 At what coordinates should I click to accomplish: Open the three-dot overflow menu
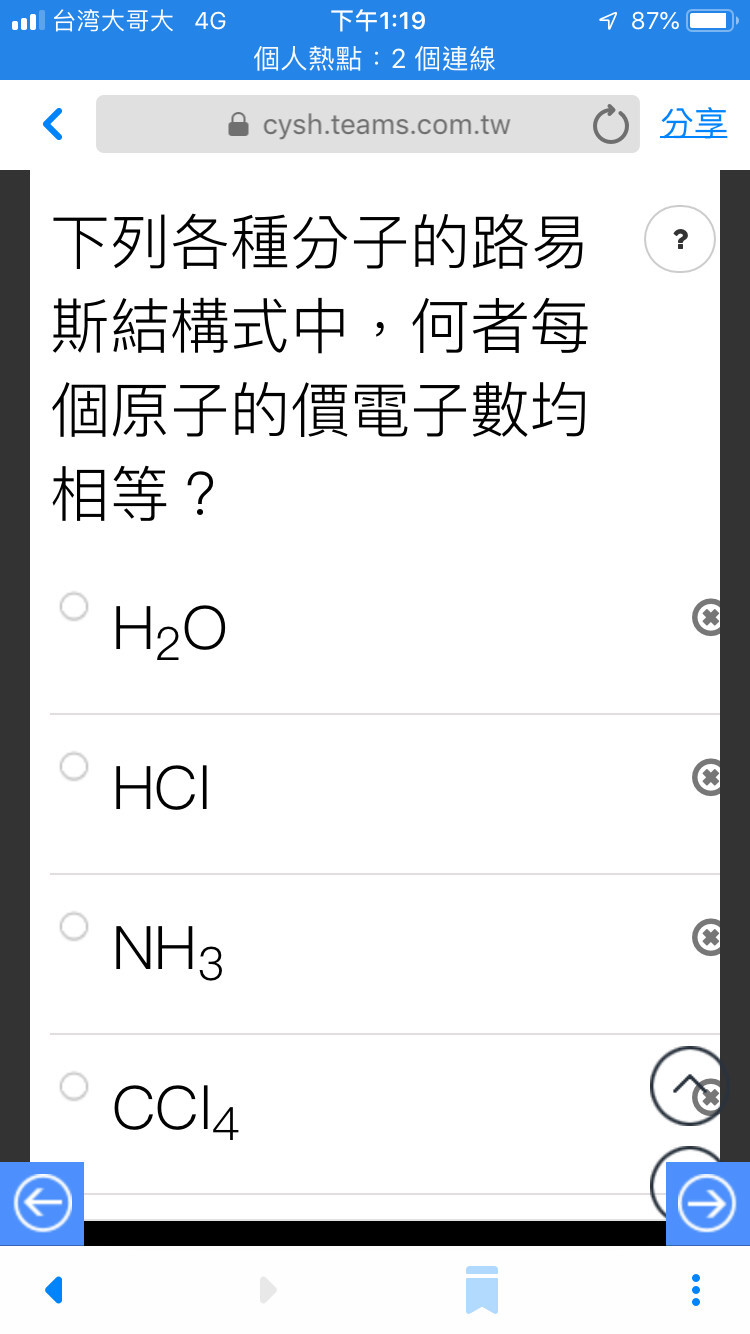(x=696, y=1290)
